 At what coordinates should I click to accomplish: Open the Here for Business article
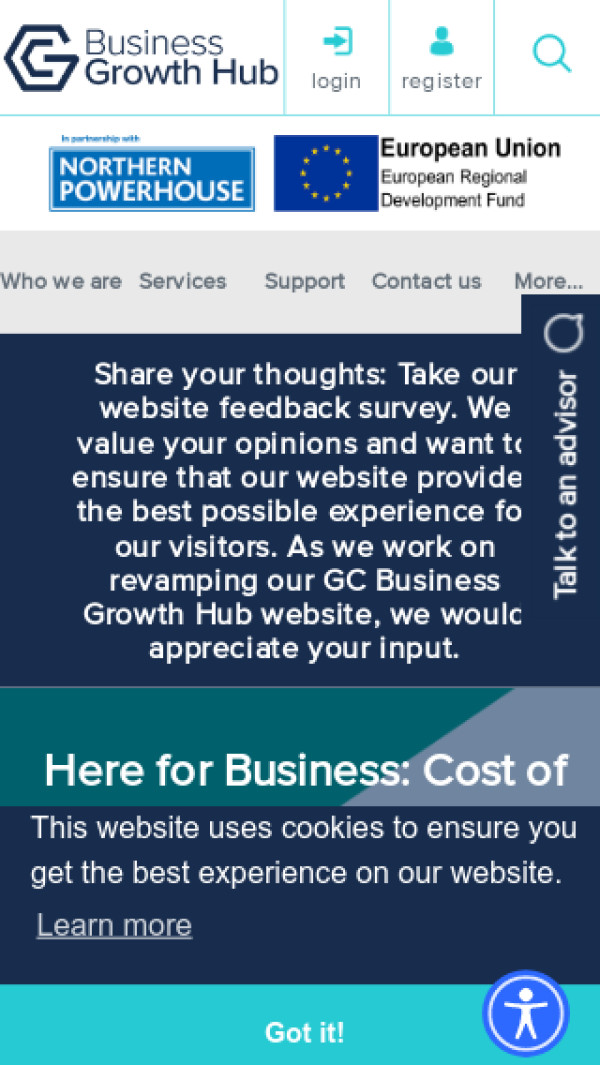[x=305, y=770]
